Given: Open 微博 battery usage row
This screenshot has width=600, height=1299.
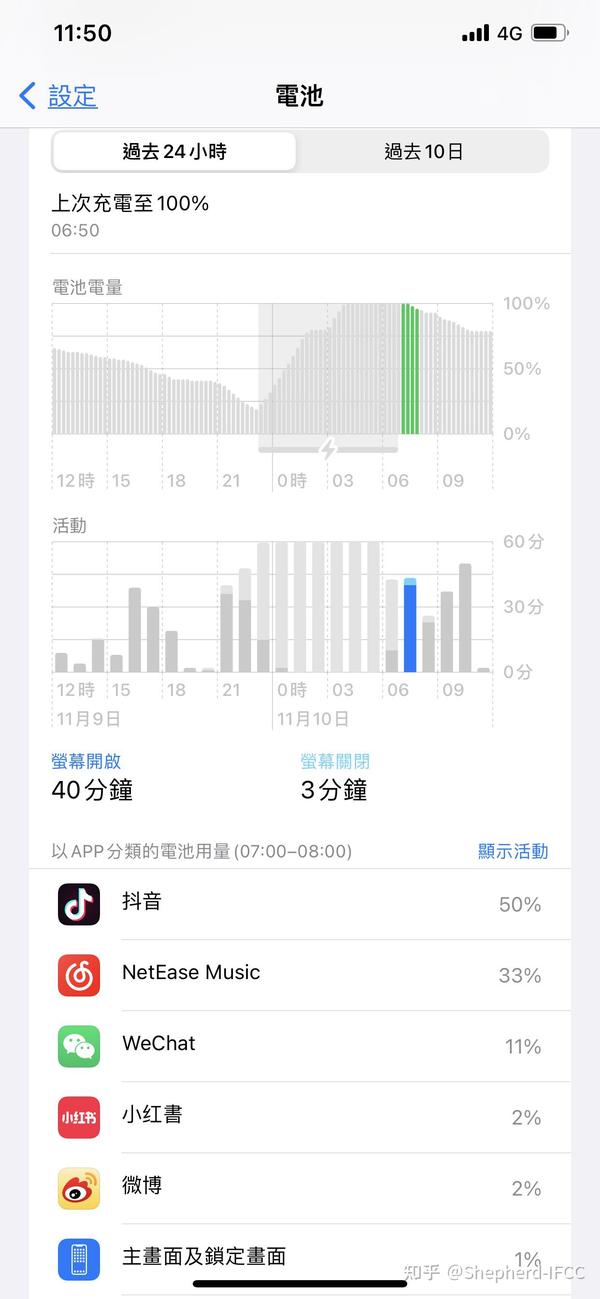Looking at the screenshot, I should tap(300, 1188).
